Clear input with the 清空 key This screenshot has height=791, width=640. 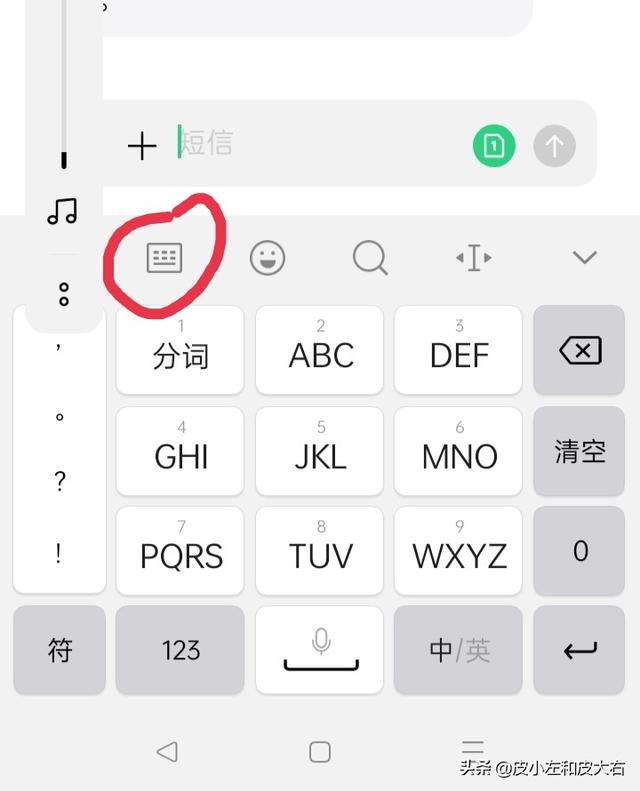click(x=579, y=451)
